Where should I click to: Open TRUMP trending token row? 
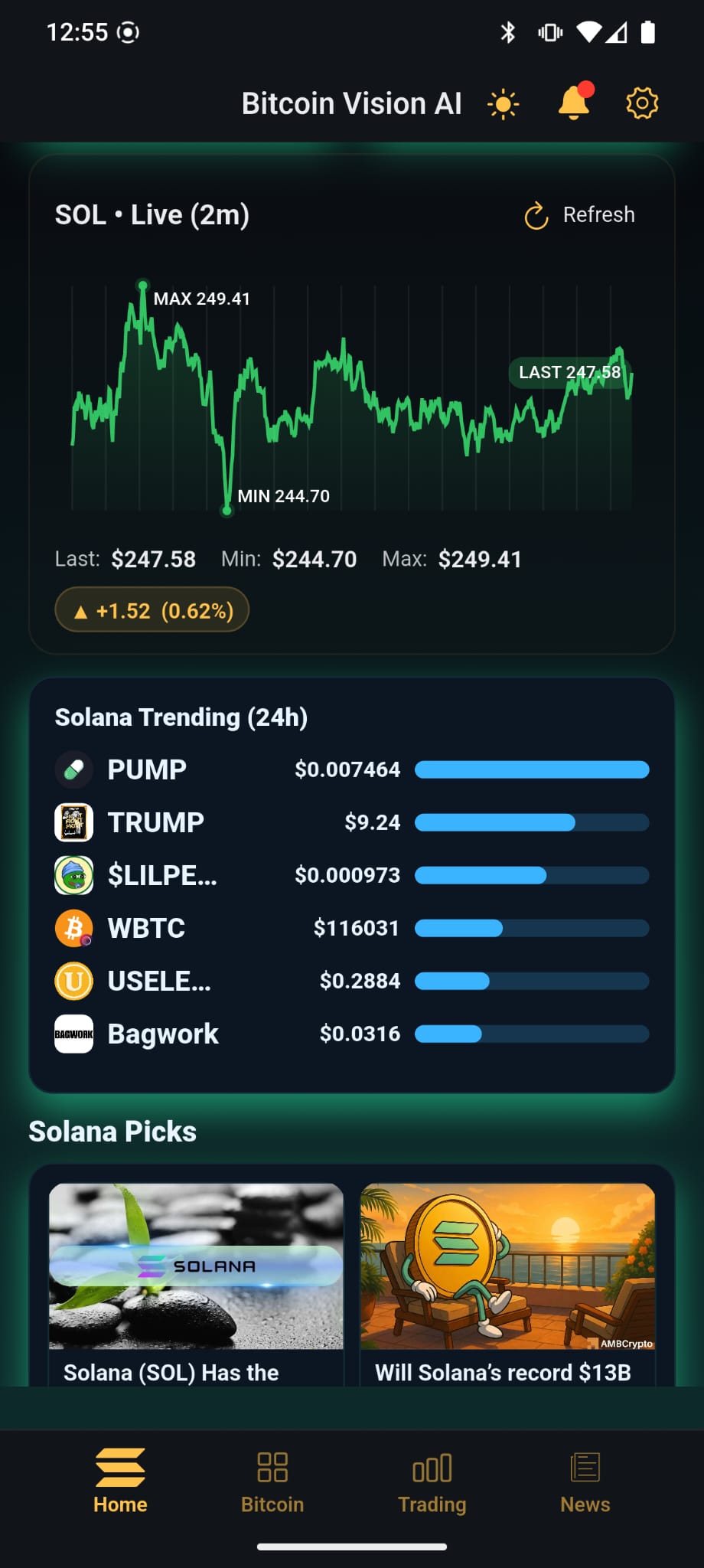click(351, 822)
